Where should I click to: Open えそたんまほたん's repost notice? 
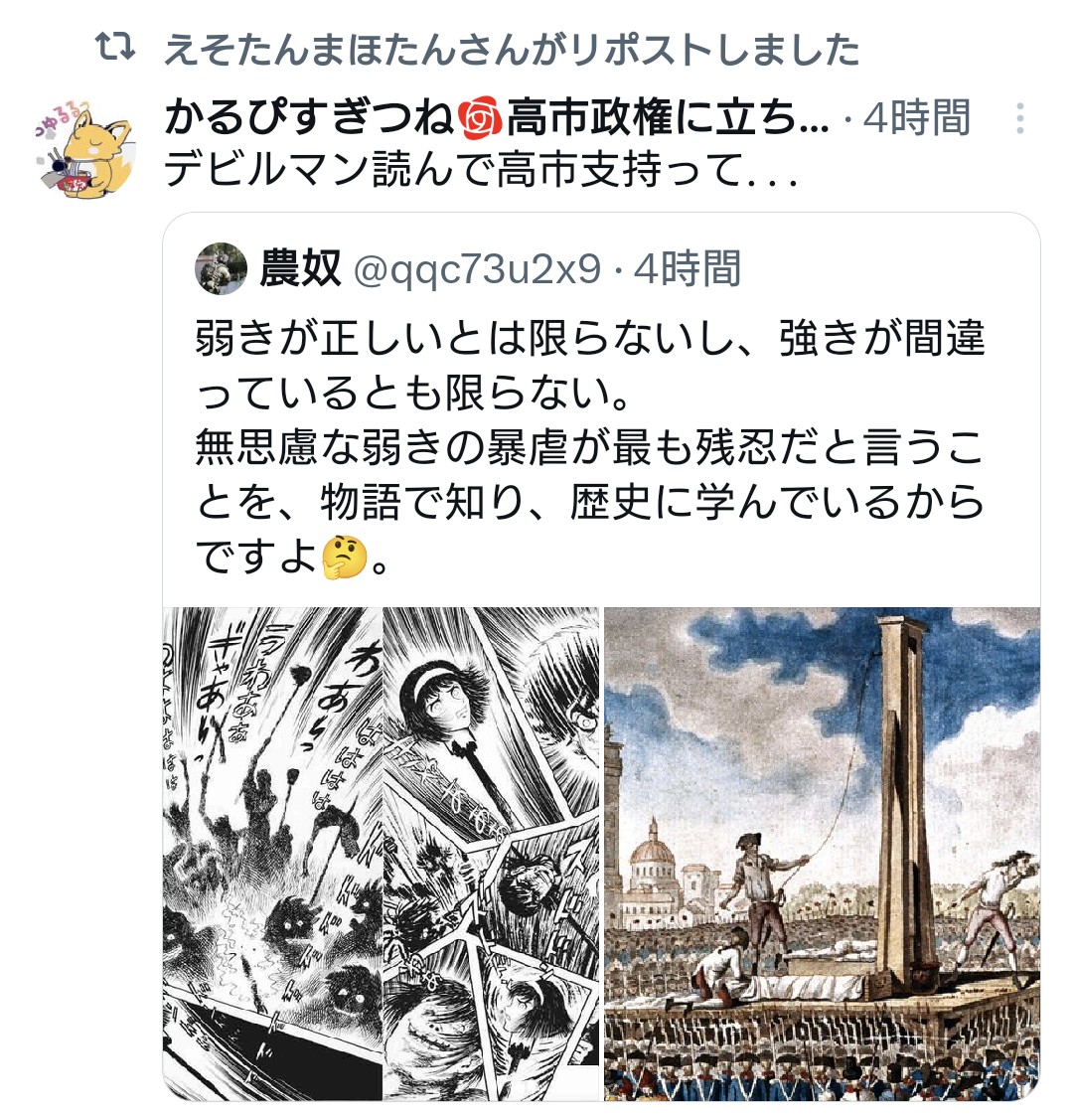tap(511, 49)
